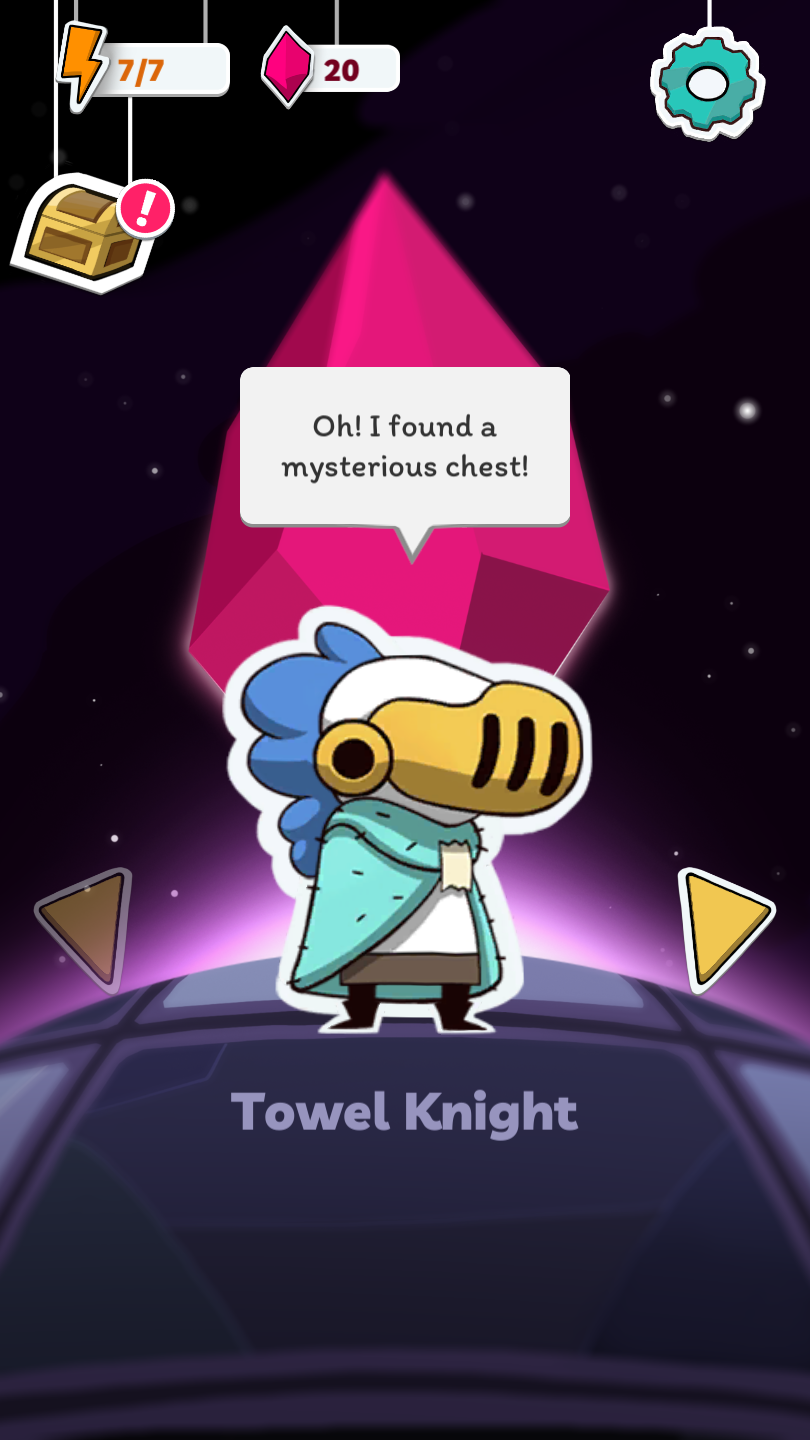Tap the pink gem balance of 20
The image size is (810, 1440).
[x=332, y=70]
